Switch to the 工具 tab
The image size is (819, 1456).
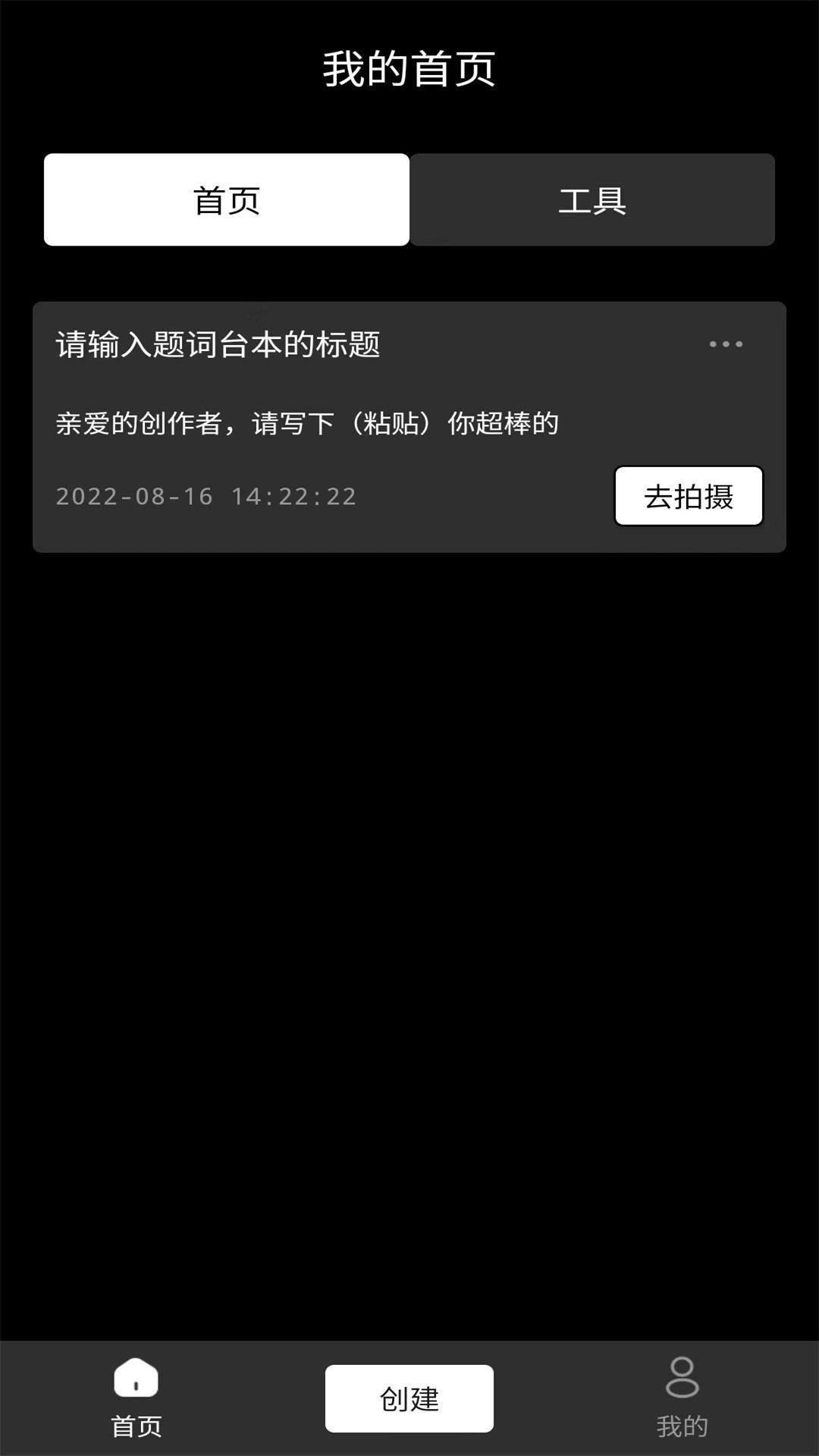tap(592, 199)
